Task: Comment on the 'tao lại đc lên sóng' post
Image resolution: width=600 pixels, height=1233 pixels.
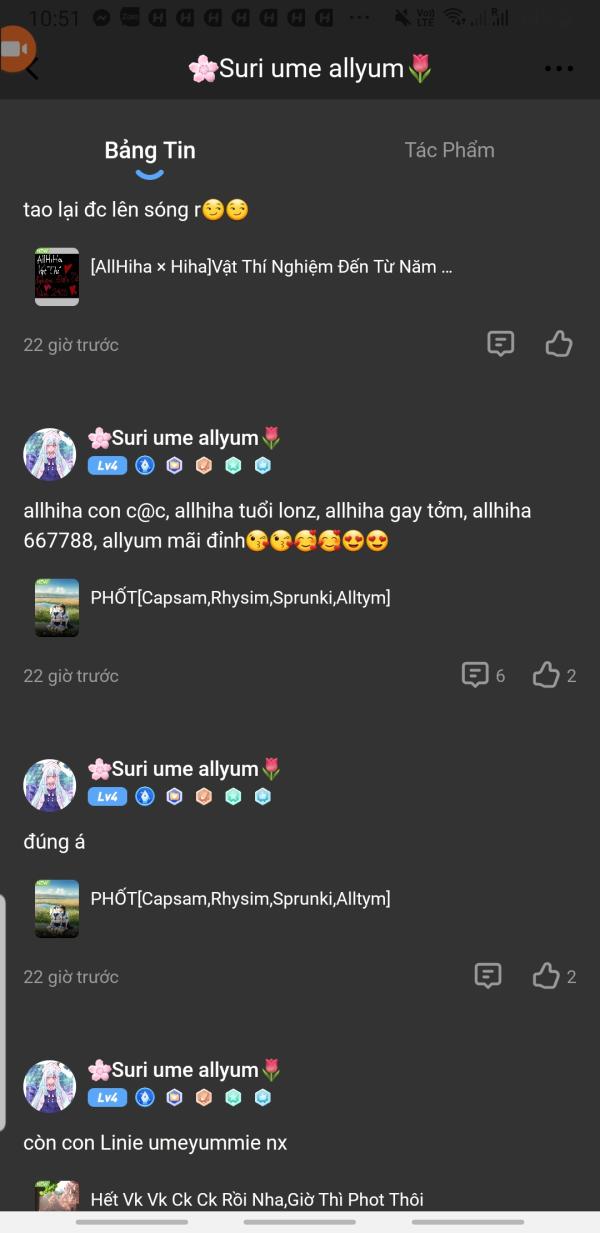Action: tap(501, 345)
